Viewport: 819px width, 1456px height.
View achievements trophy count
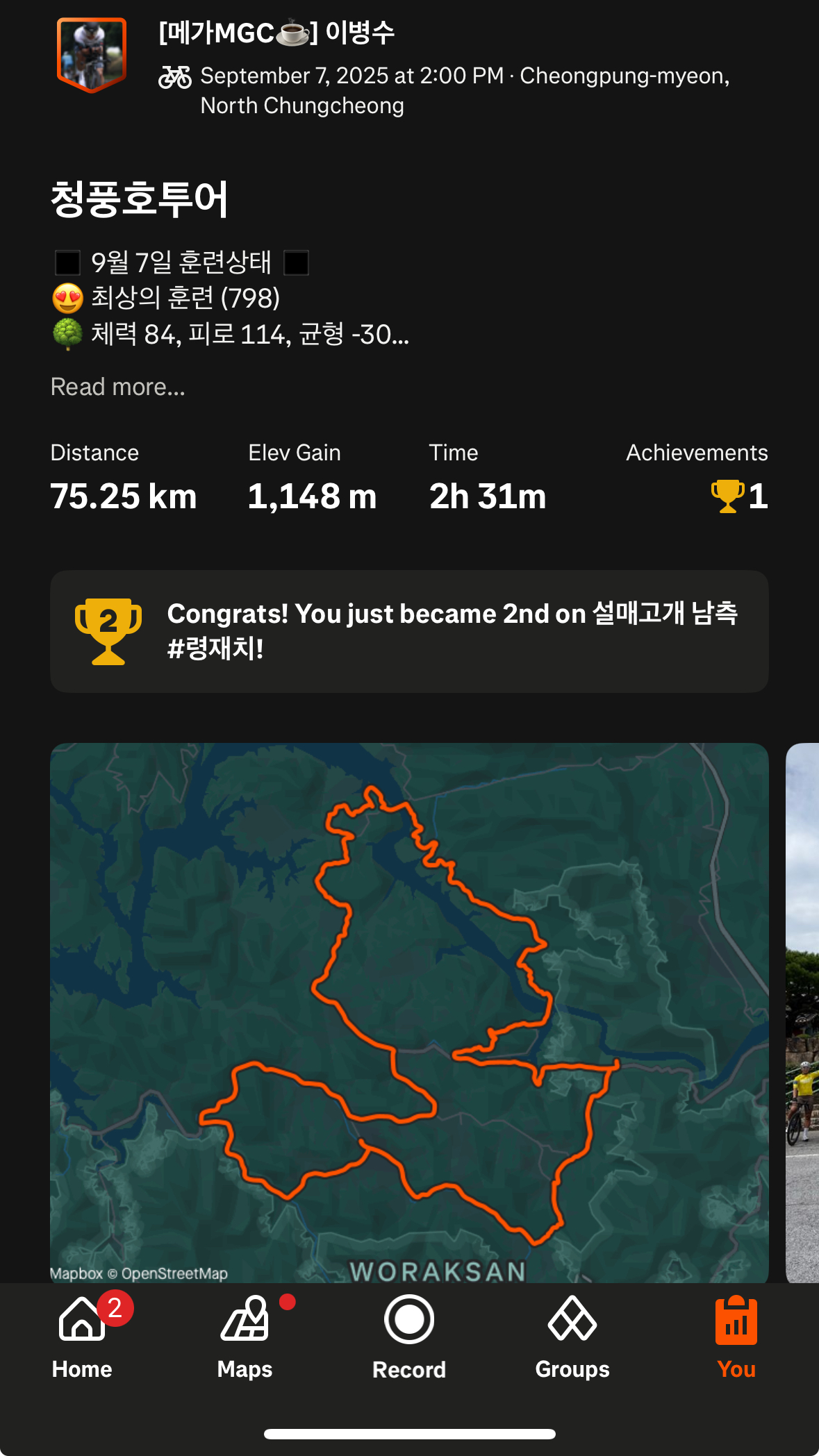click(739, 496)
